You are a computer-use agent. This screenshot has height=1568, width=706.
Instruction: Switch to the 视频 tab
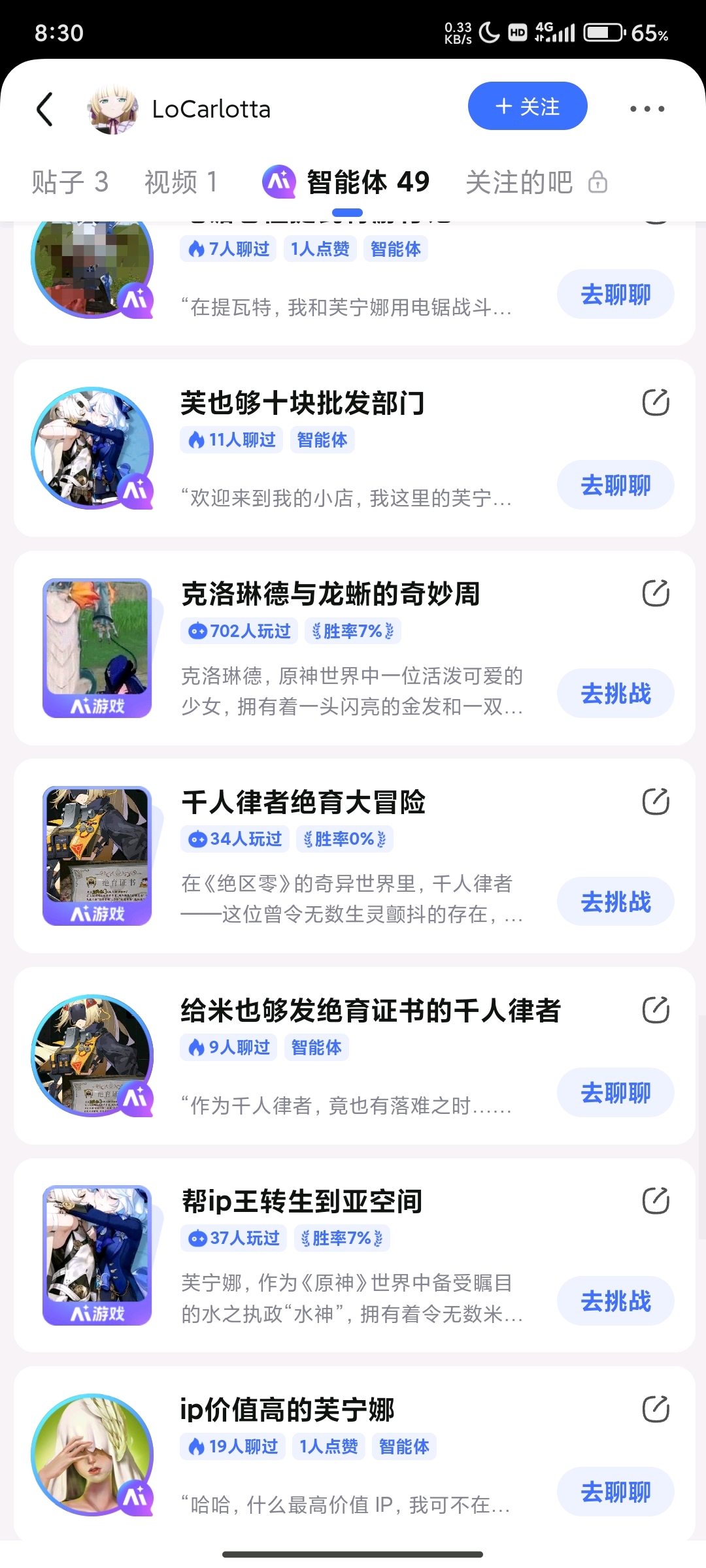(180, 182)
